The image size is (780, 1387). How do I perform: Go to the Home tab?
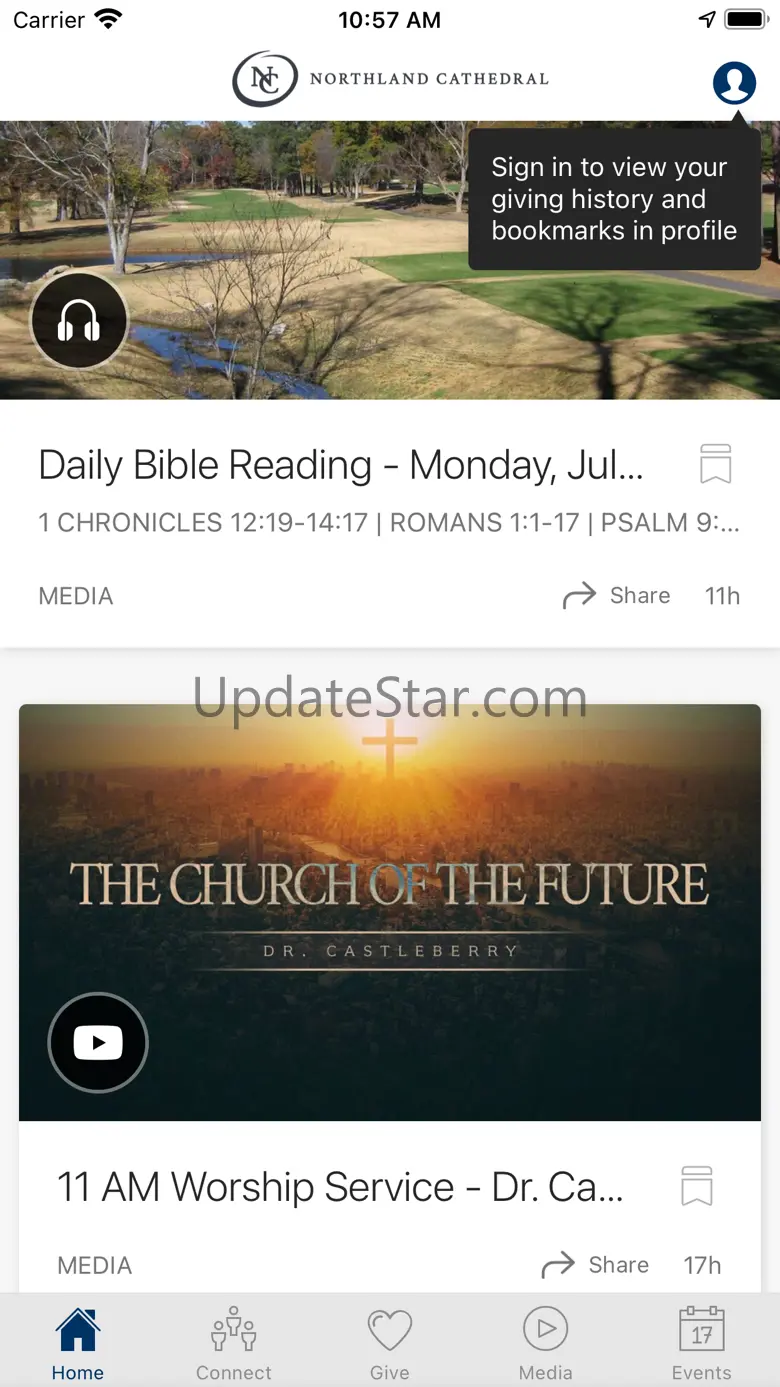pyautogui.click(x=78, y=1343)
